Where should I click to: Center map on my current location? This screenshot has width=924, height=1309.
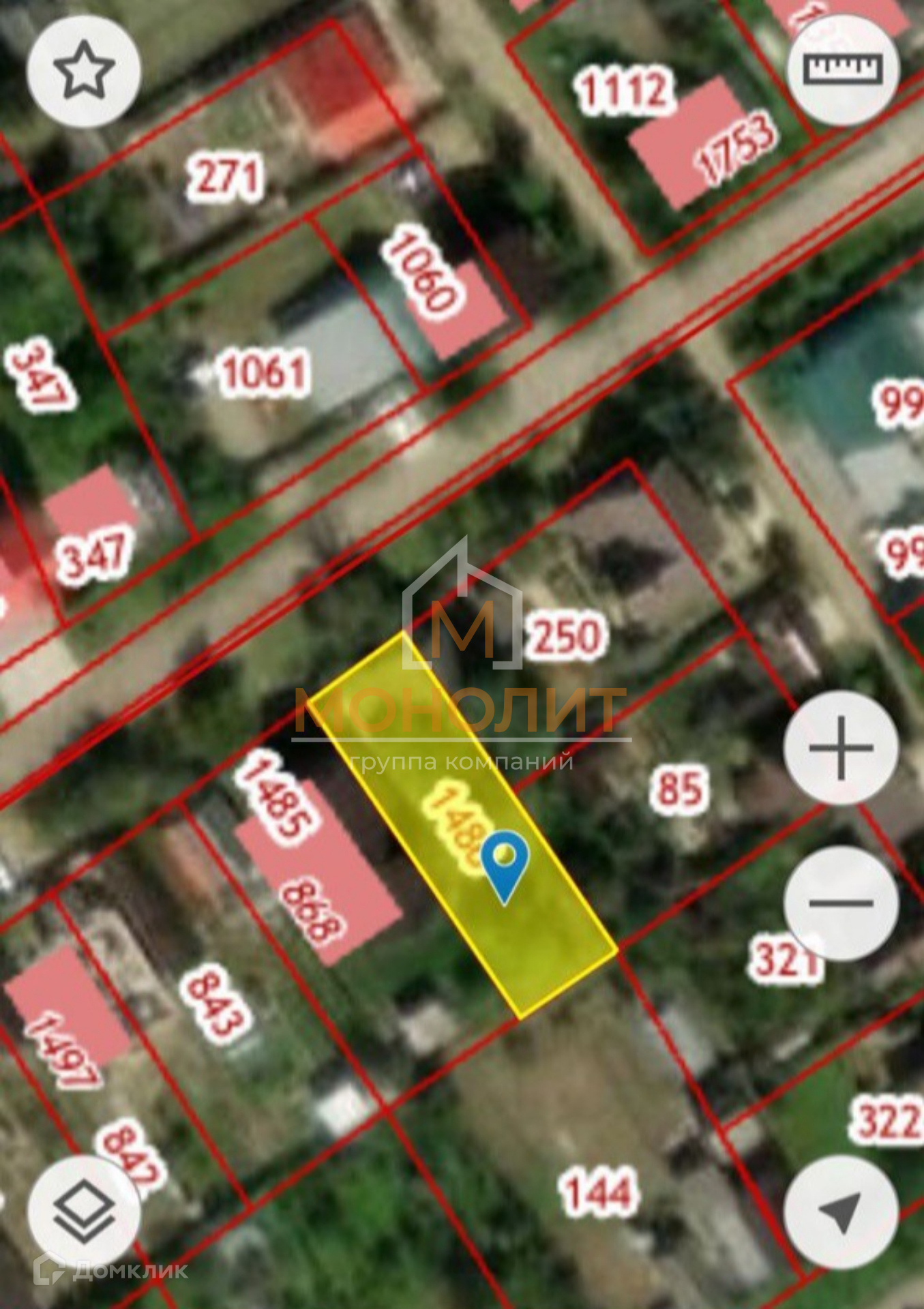841,1213
